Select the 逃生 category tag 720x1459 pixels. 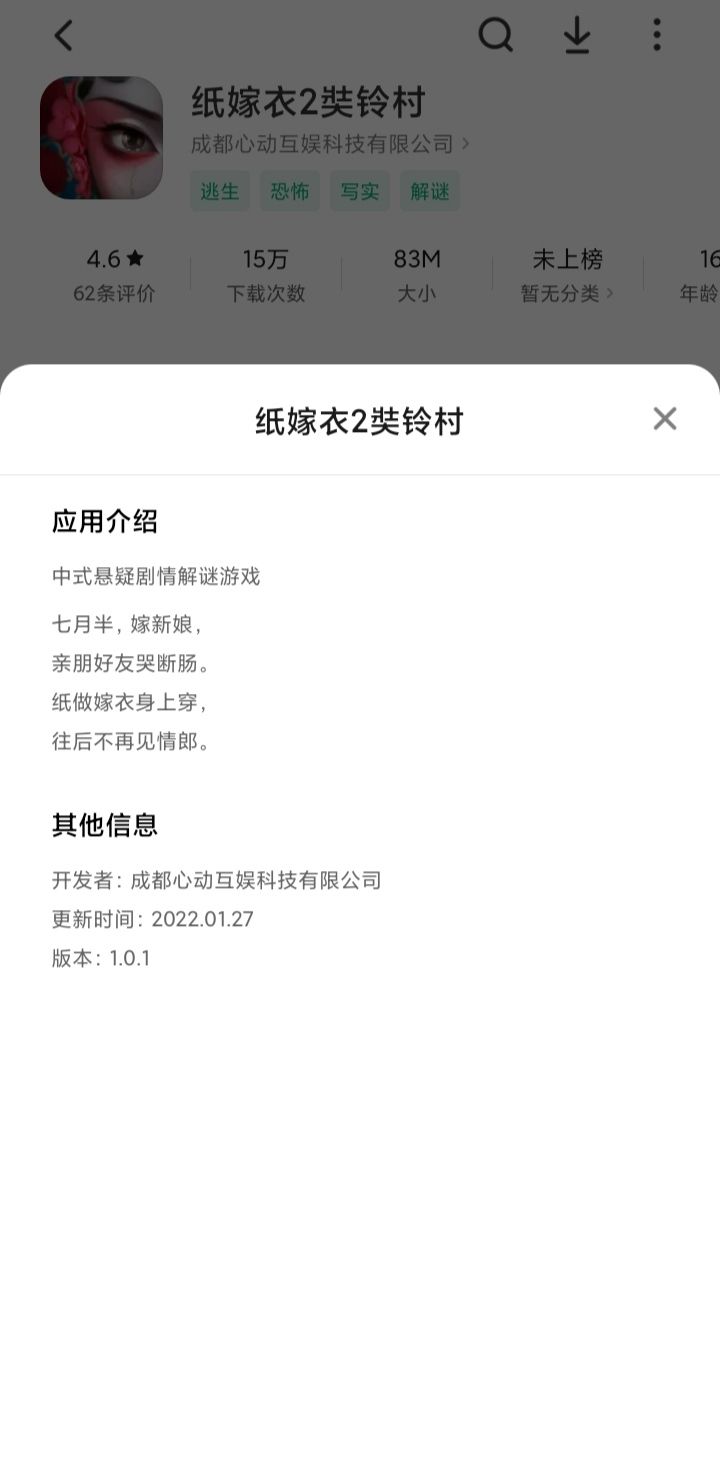pyautogui.click(x=220, y=191)
